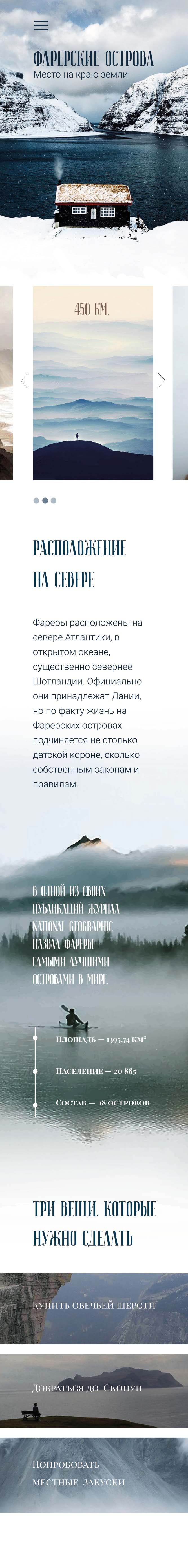188x1568 pixels.
Task: Select the first carousel page dot
Action: 36,500
